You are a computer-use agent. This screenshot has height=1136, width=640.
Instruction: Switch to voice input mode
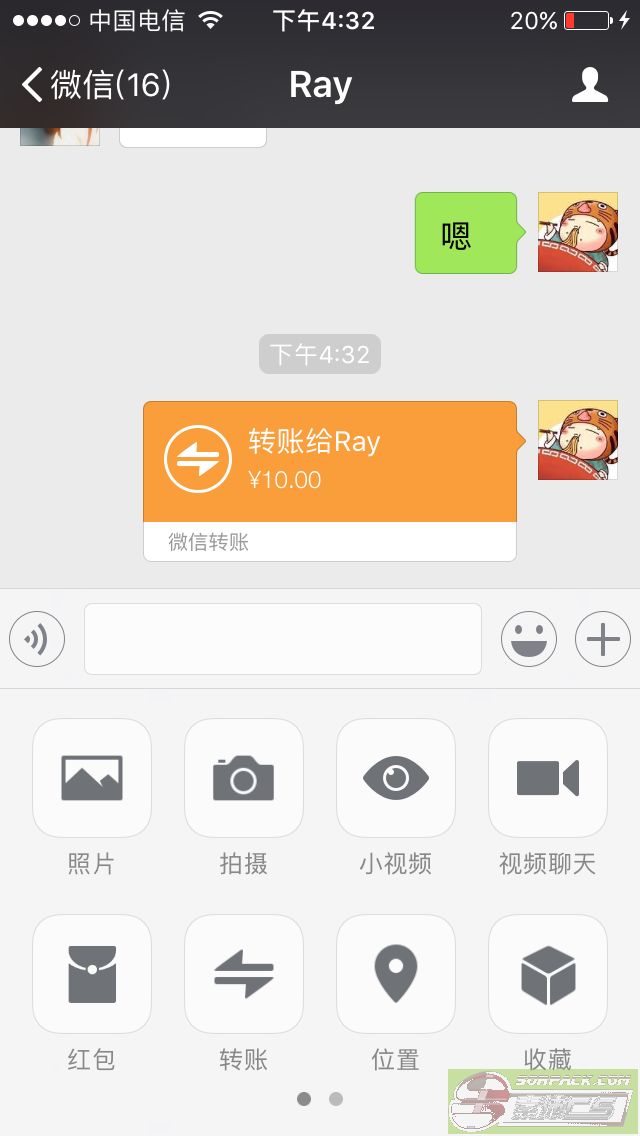point(37,639)
